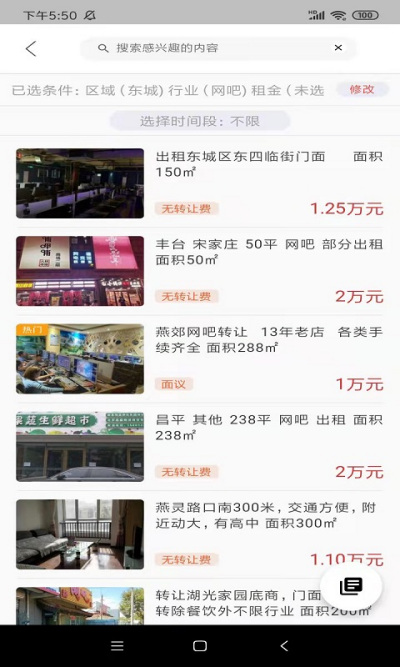The image size is (400, 667).
Task: Open recent apps from navigation bar
Action: pyautogui.click(x=117, y=646)
